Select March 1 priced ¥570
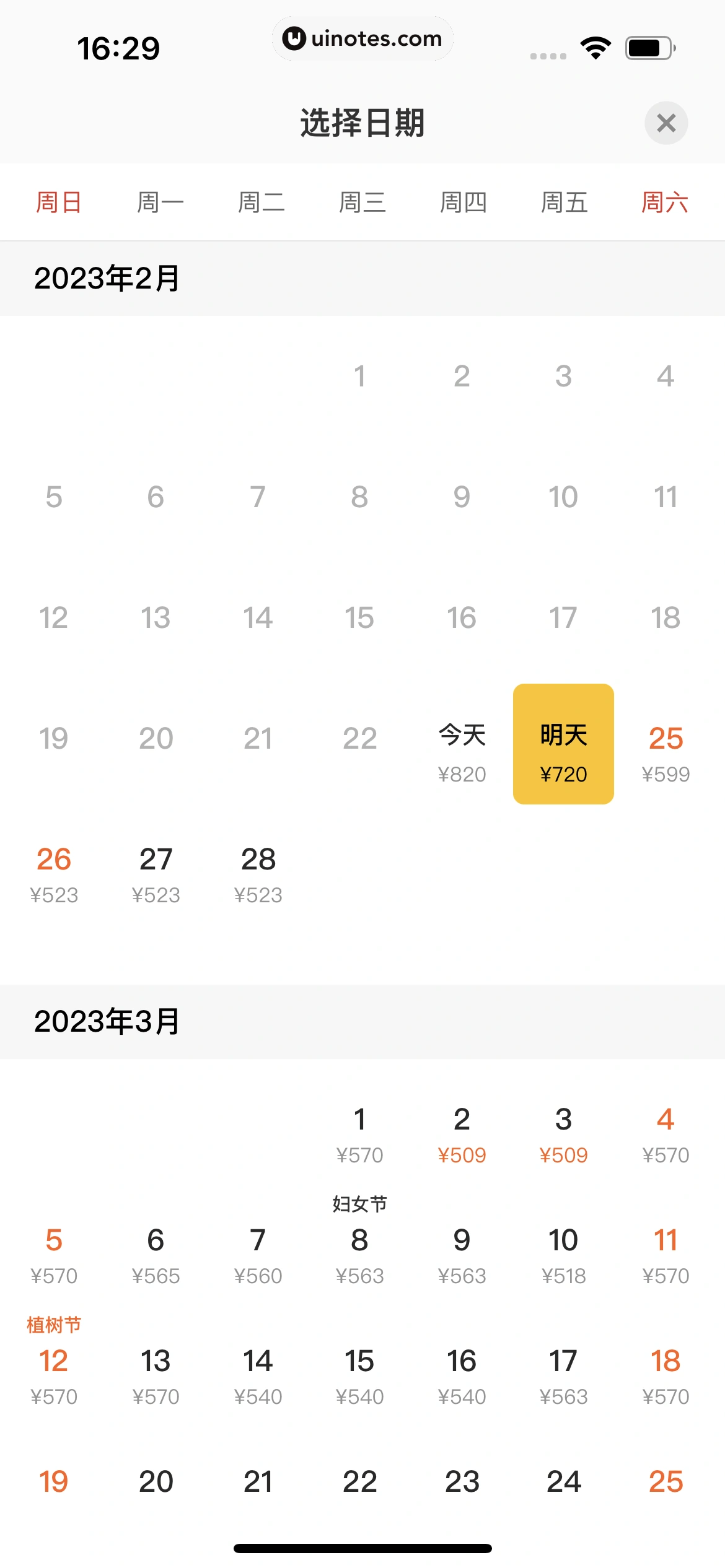725x1568 pixels. tap(359, 1131)
